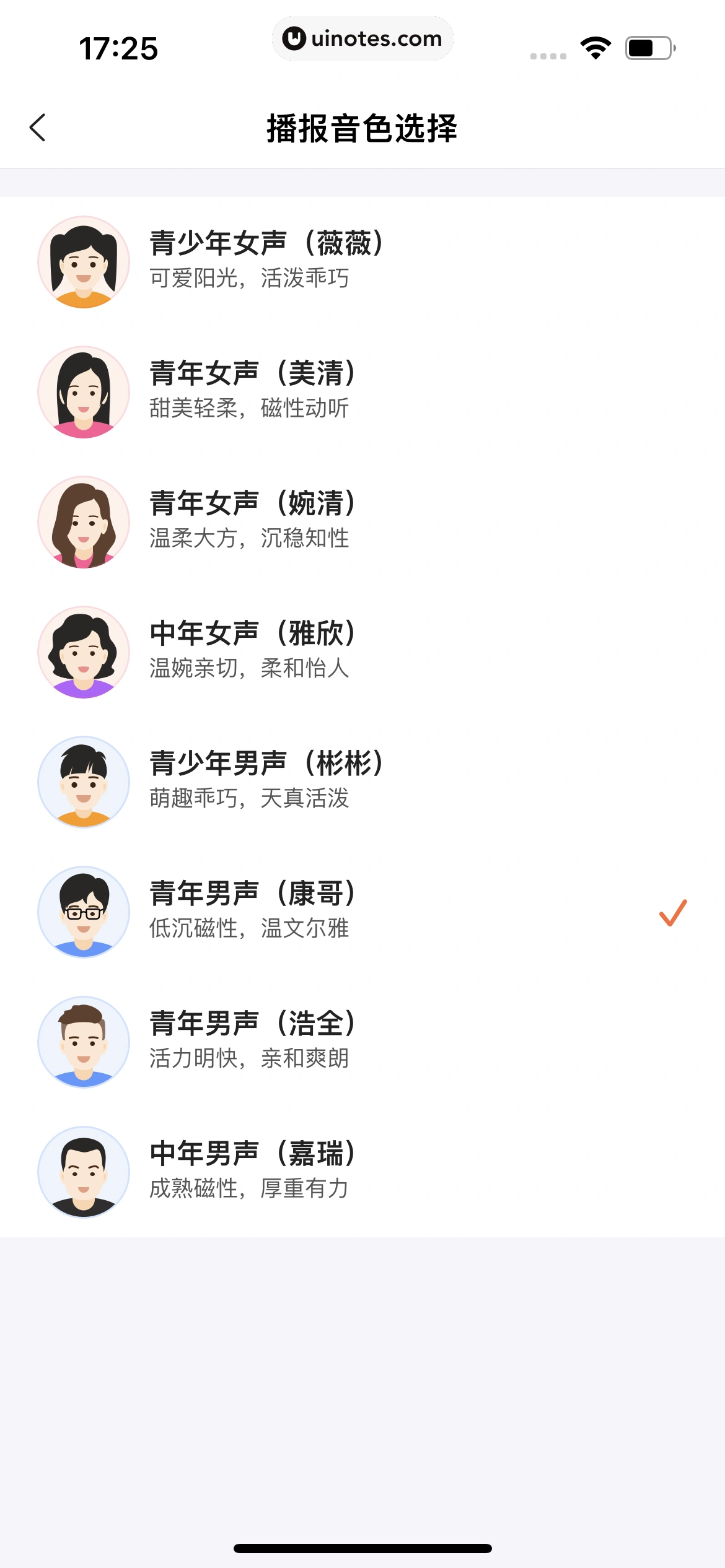Click the 青少年男声（彬彬）avatar icon
The image size is (725, 1568).
click(84, 782)
